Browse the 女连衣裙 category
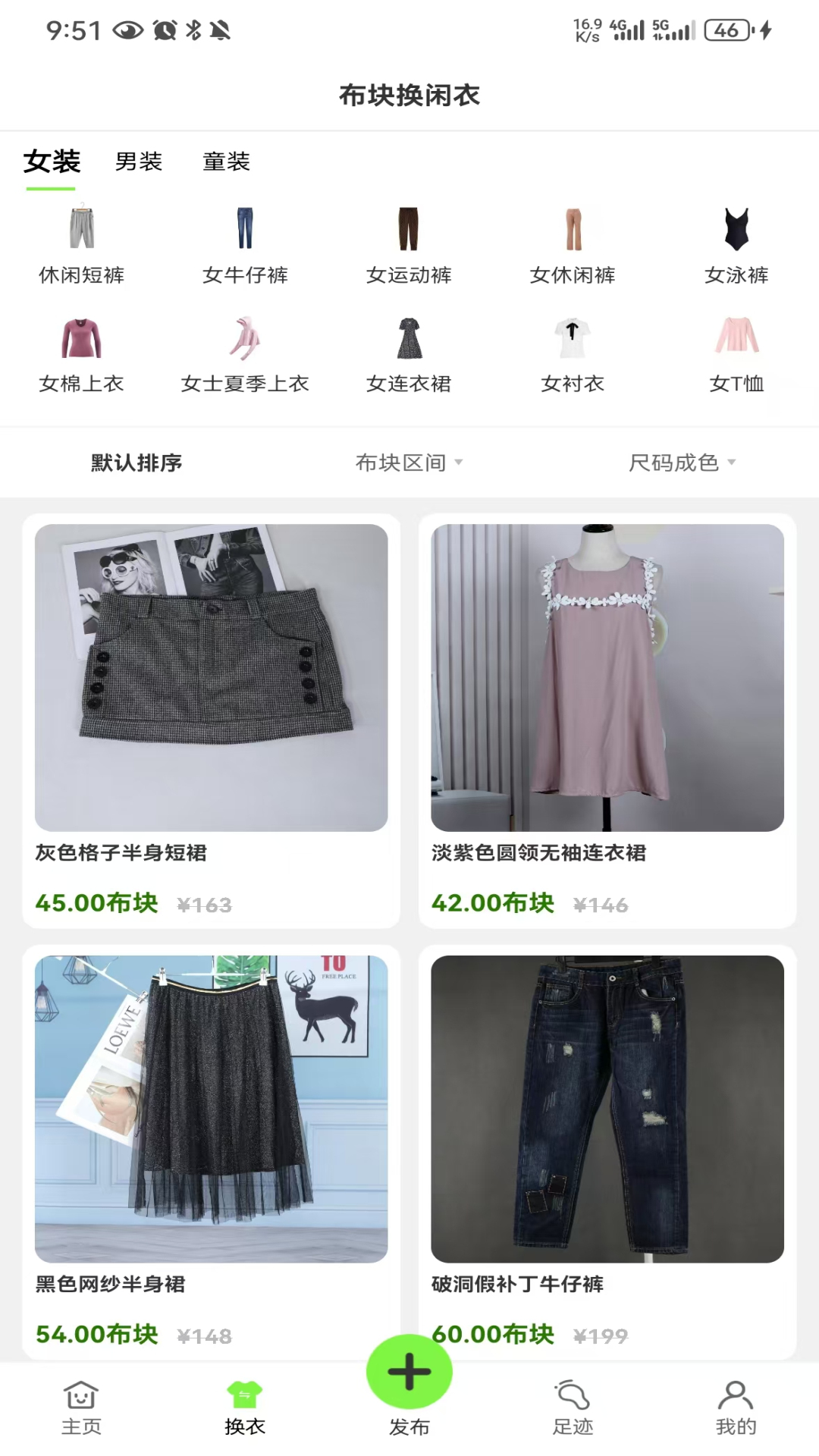Image resolution: width=819 pixels, height=1456 pixels. pyautogui.click(x=409, y=353)
